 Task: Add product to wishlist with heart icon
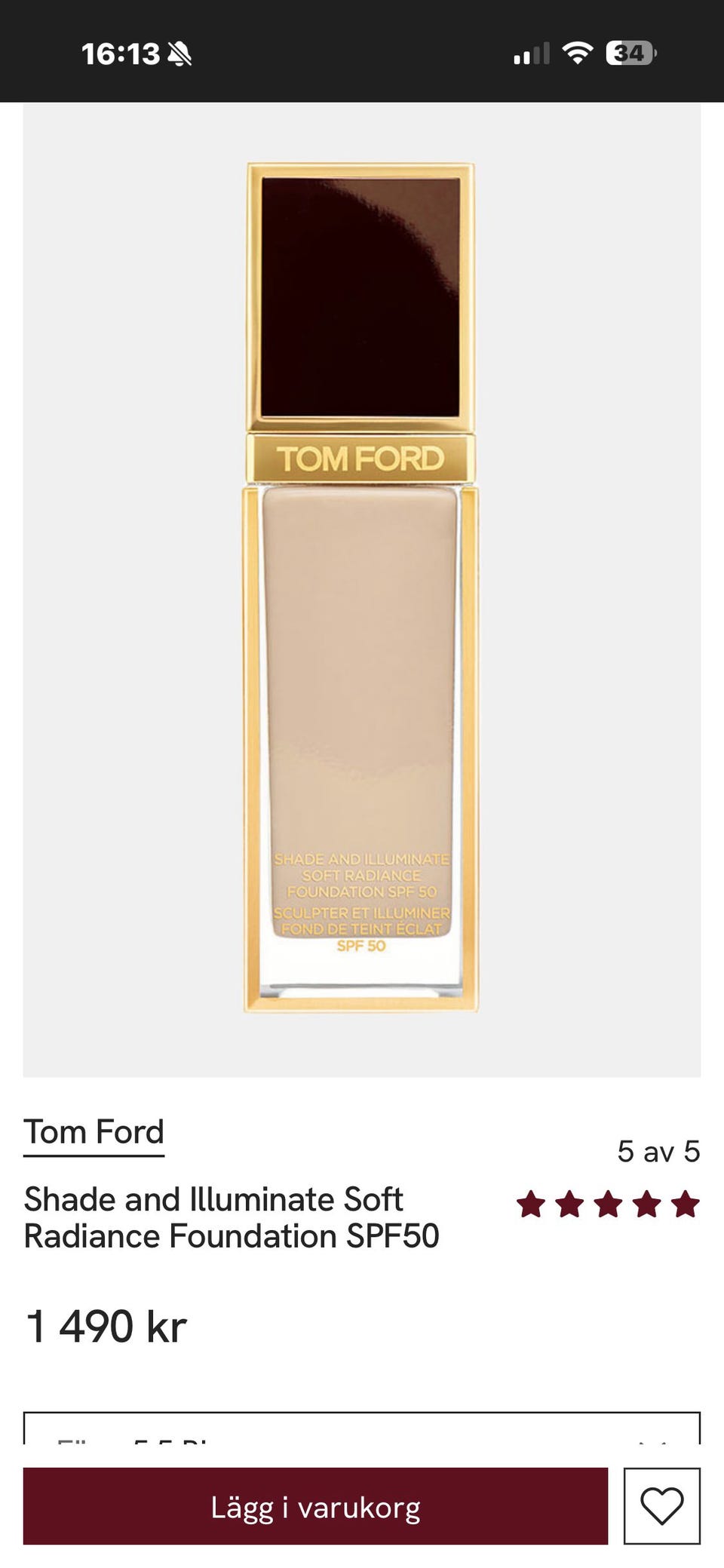661,1507
